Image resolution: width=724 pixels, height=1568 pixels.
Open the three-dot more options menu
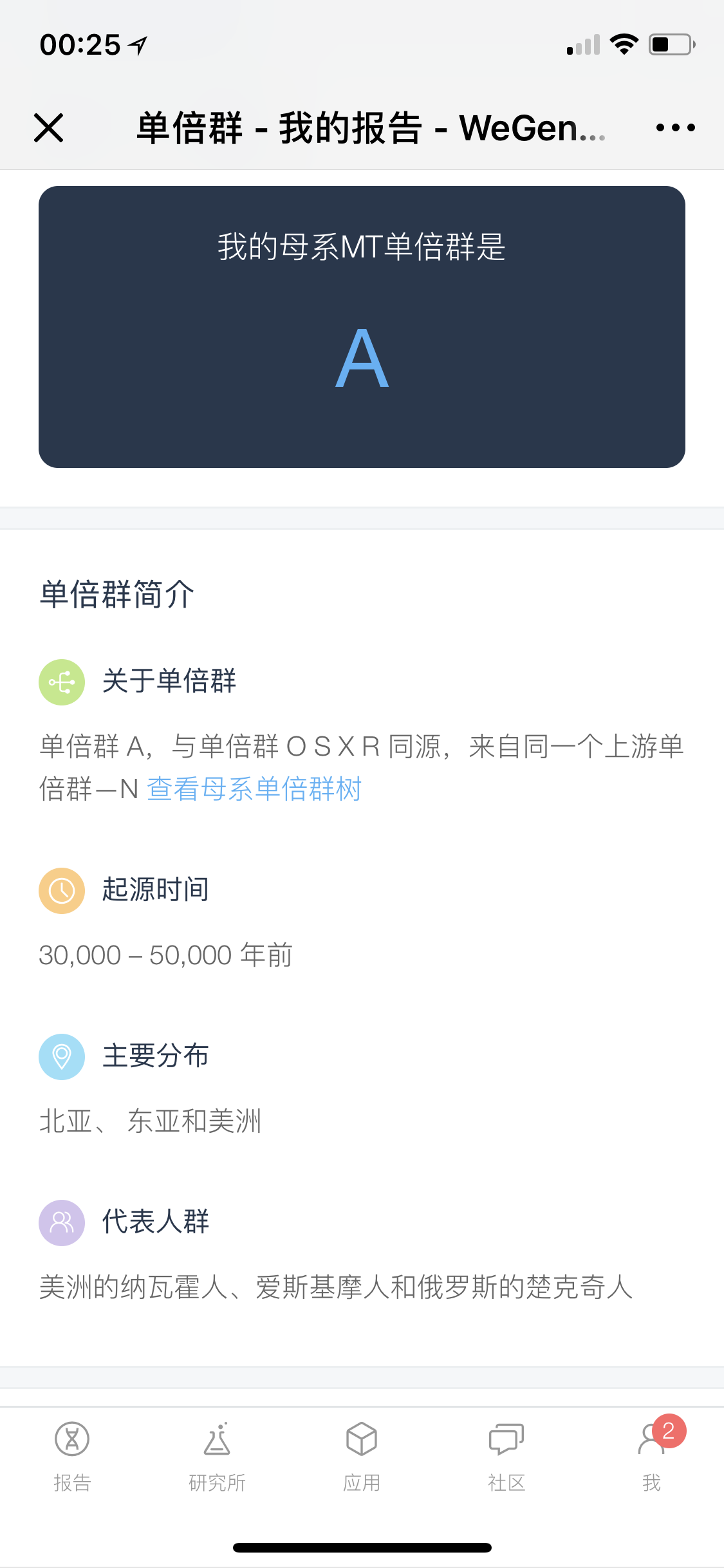click(675, 127)
